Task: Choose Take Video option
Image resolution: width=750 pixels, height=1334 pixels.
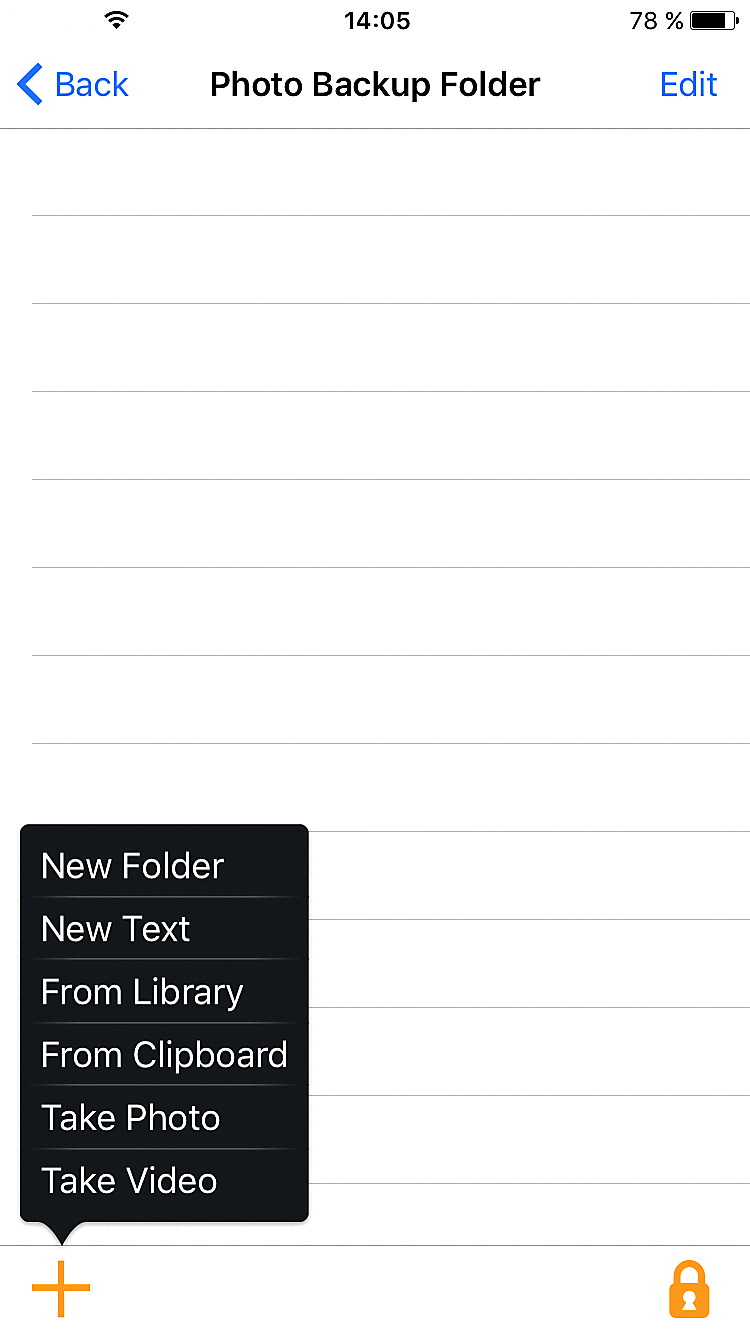Action: [x=129, y=1181]
